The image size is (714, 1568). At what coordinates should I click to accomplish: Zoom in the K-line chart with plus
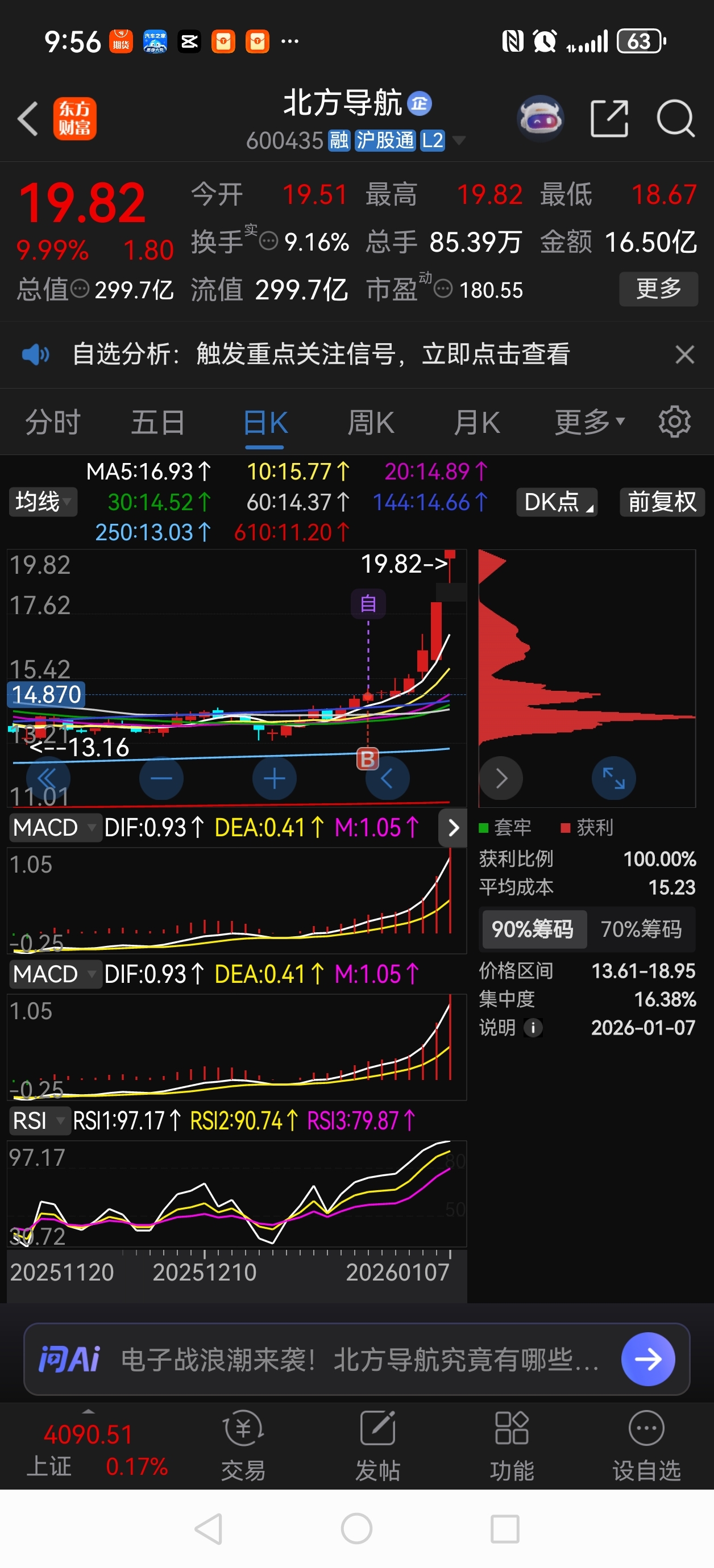pos(274,778)
